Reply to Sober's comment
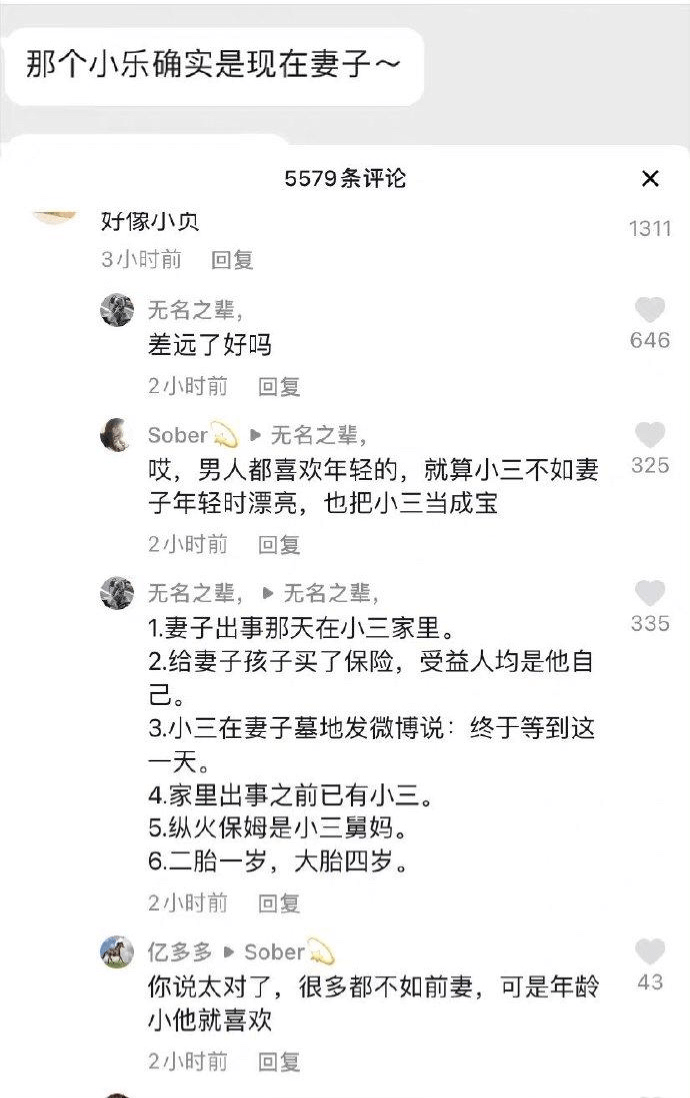Screen dimensions: 690x1098 click(279, 544)
